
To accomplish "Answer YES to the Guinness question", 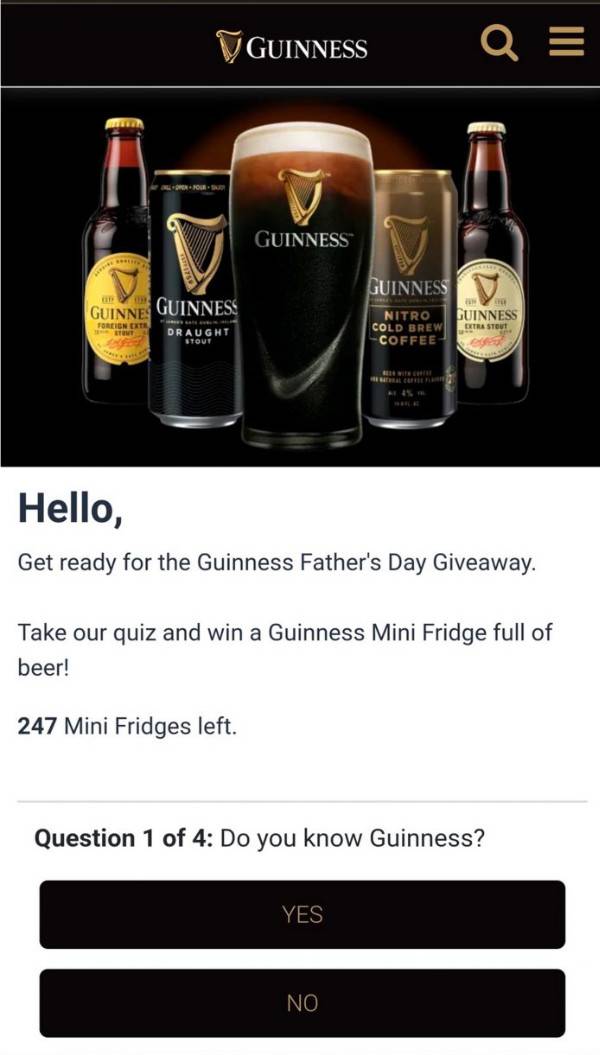I will point(302,914).
